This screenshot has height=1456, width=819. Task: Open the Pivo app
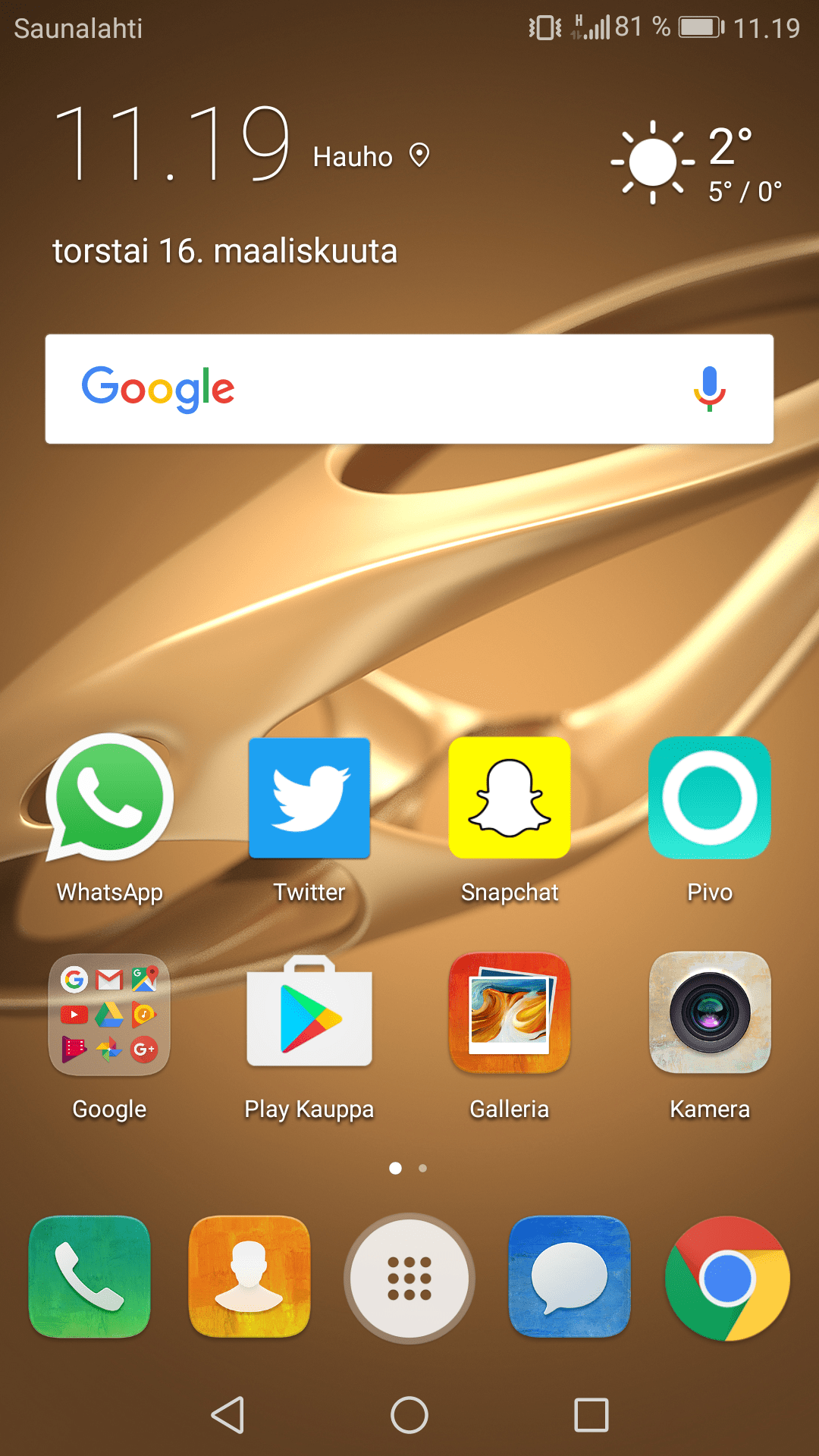coord(710,798)
